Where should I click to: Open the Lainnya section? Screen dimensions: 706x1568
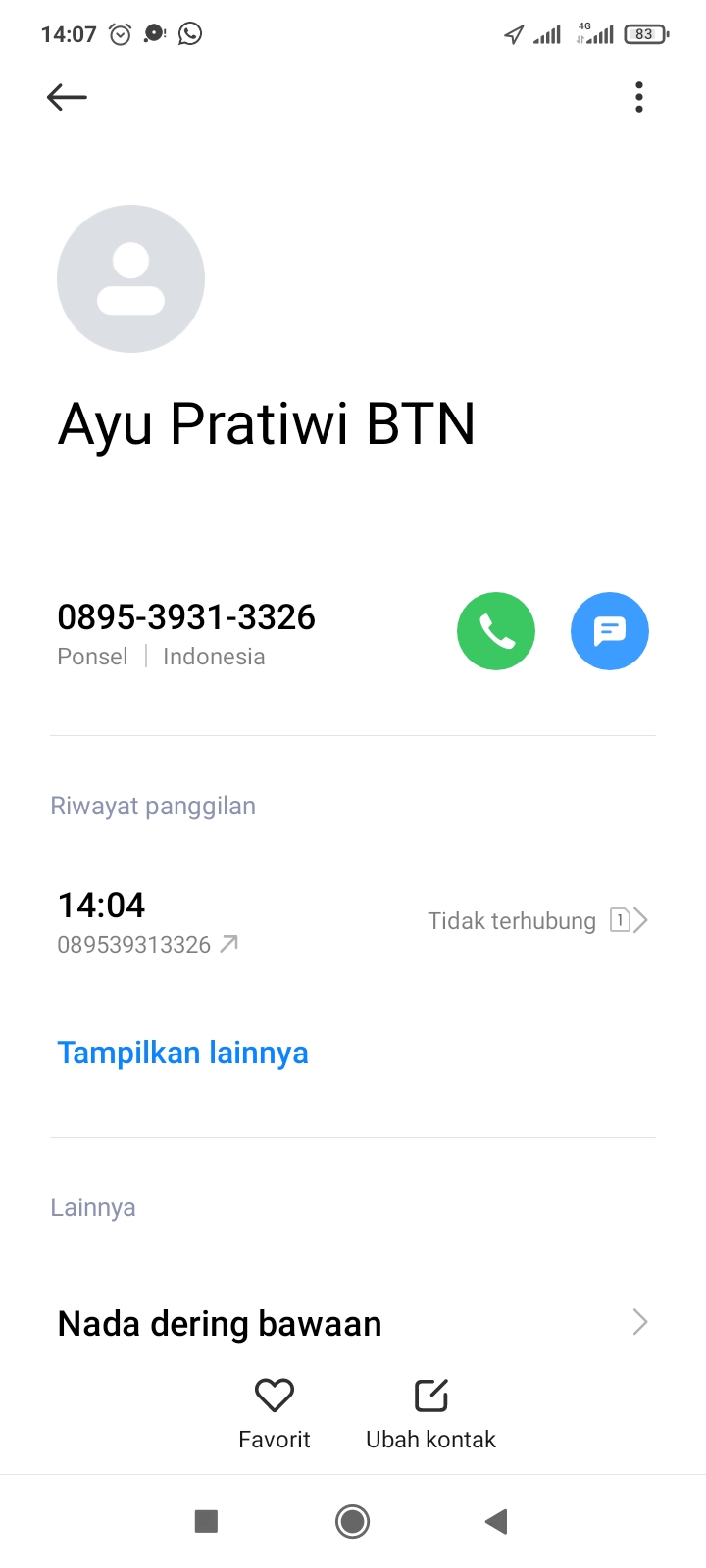coord(92,1206)
